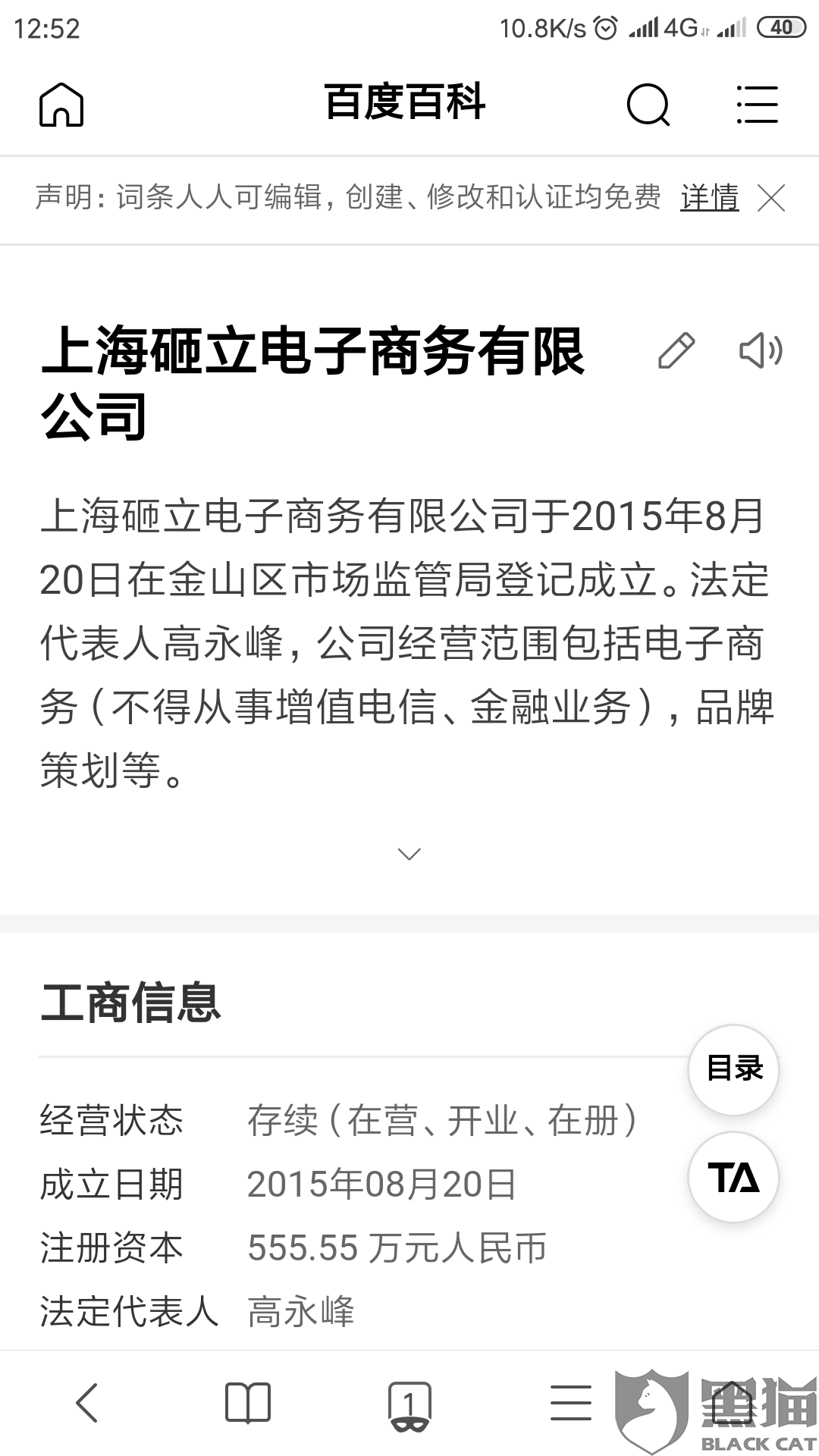
Task: Play audio reading with the speaker icon
Action: tap(761, 350)
